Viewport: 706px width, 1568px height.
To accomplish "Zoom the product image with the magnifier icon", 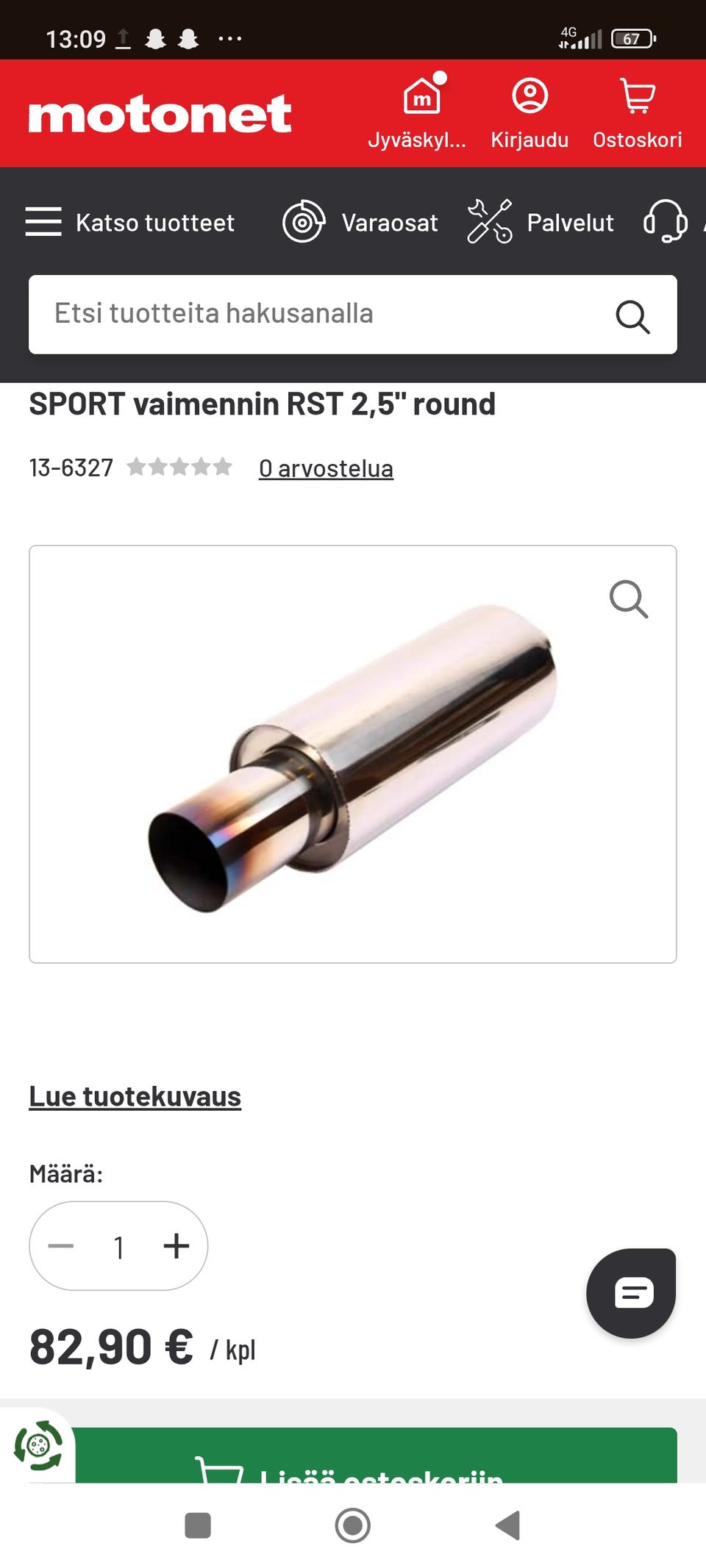I will pos(630,601).
